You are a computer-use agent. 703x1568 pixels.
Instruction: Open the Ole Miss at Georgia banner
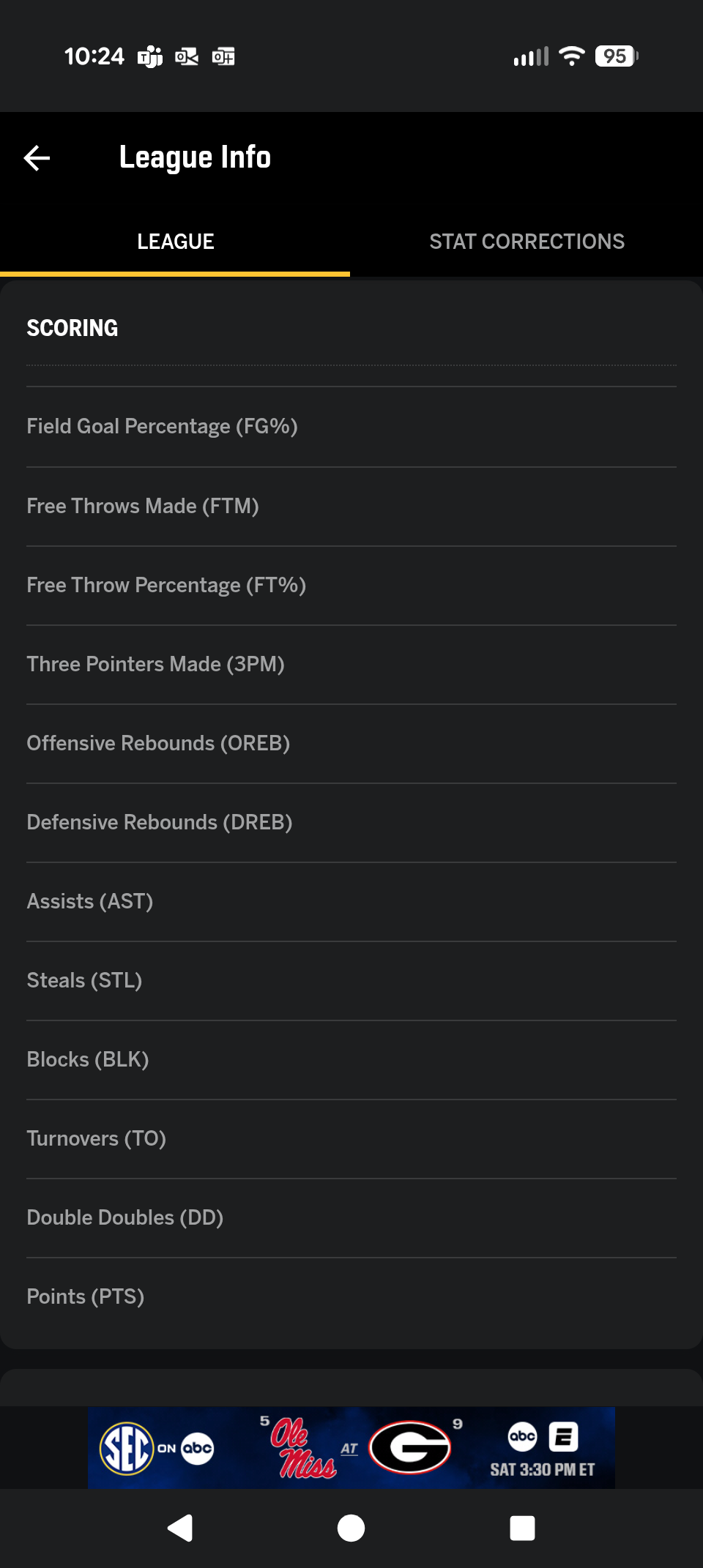pos(351,1447)
